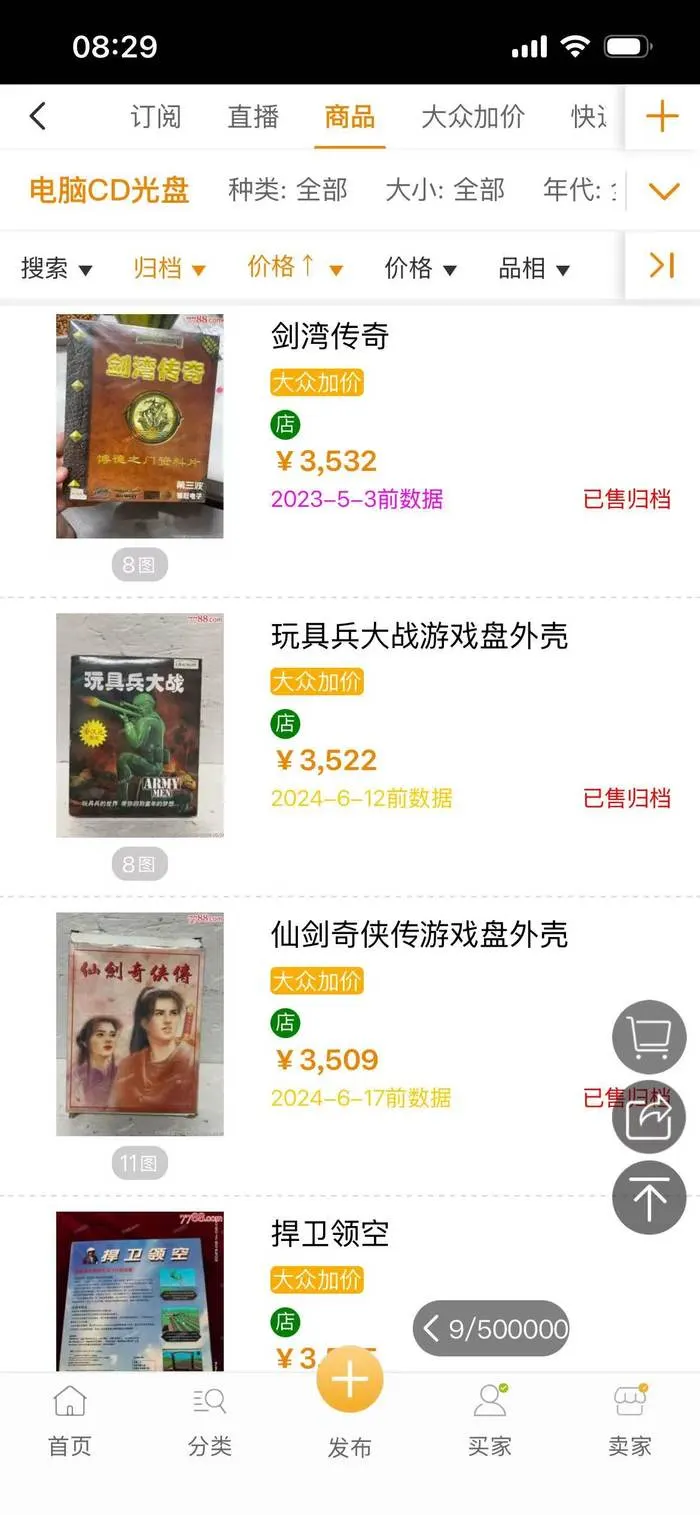Viewport: 700px width, 1515px height.
Task: Open the 大众加价 tab
Action: (473, 116)
